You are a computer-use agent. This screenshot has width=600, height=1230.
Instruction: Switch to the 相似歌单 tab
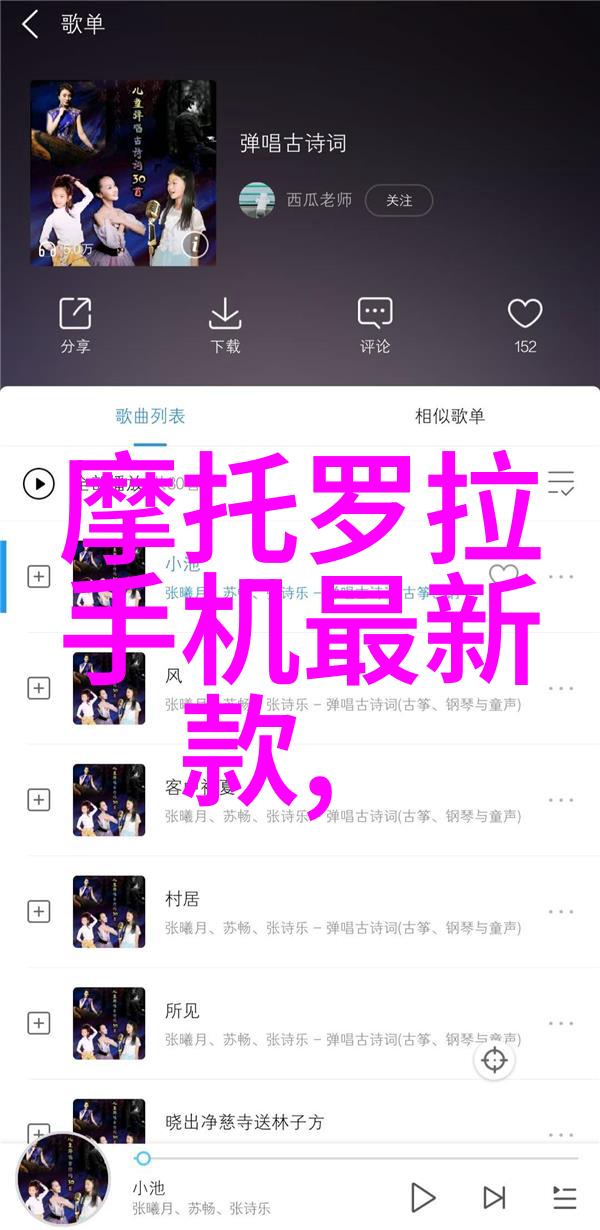450,416
